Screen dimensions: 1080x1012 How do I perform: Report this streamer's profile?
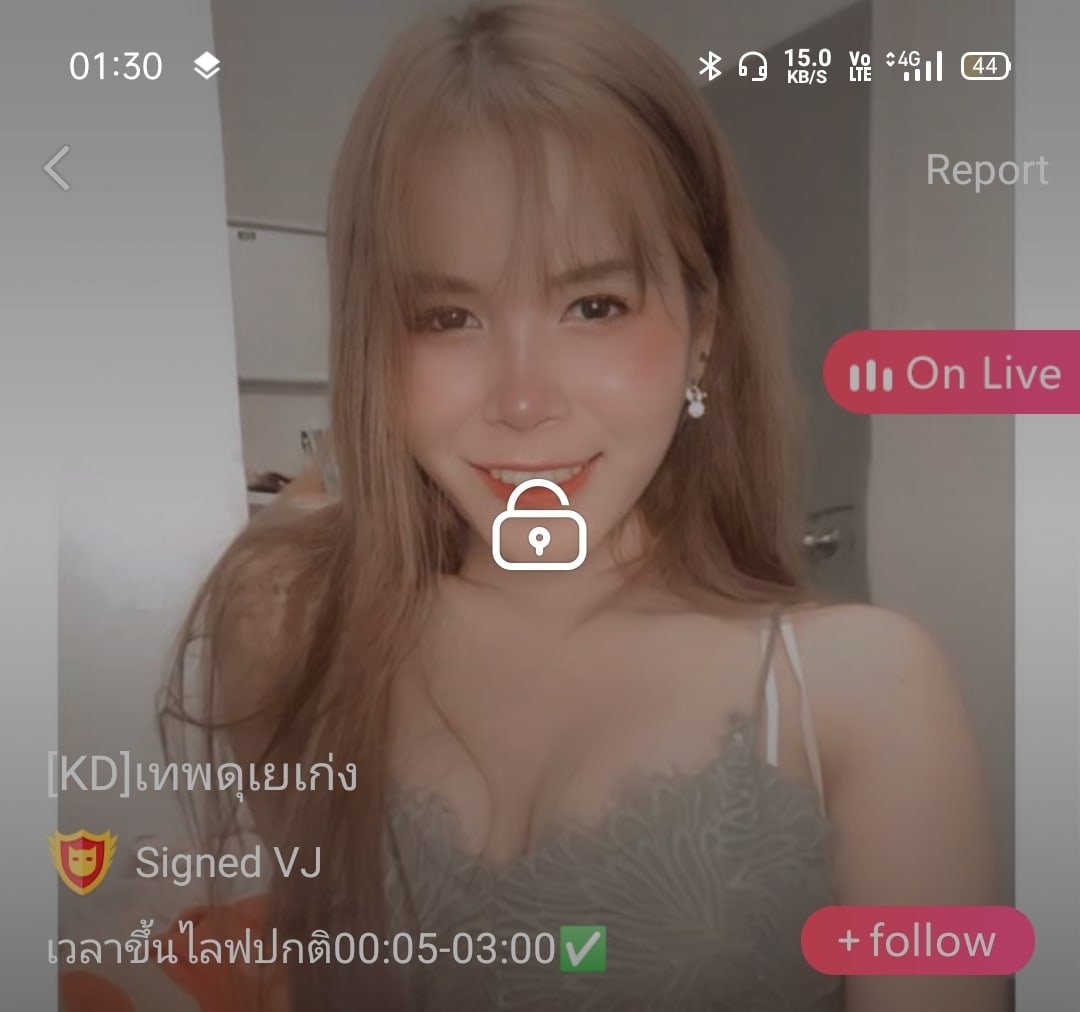[x=986, y=170]
